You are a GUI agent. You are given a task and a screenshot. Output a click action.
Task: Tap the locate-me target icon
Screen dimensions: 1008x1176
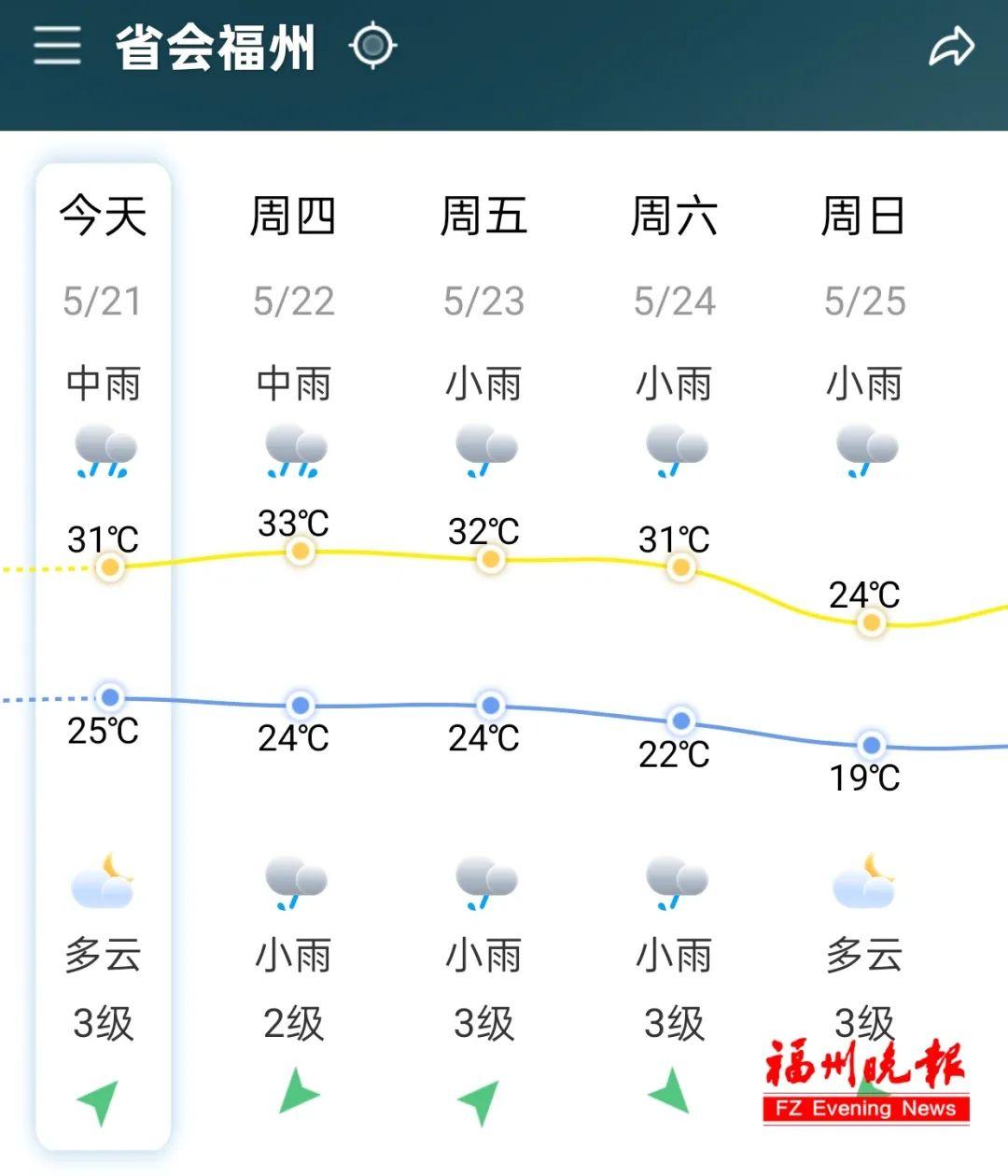[373, 45]
